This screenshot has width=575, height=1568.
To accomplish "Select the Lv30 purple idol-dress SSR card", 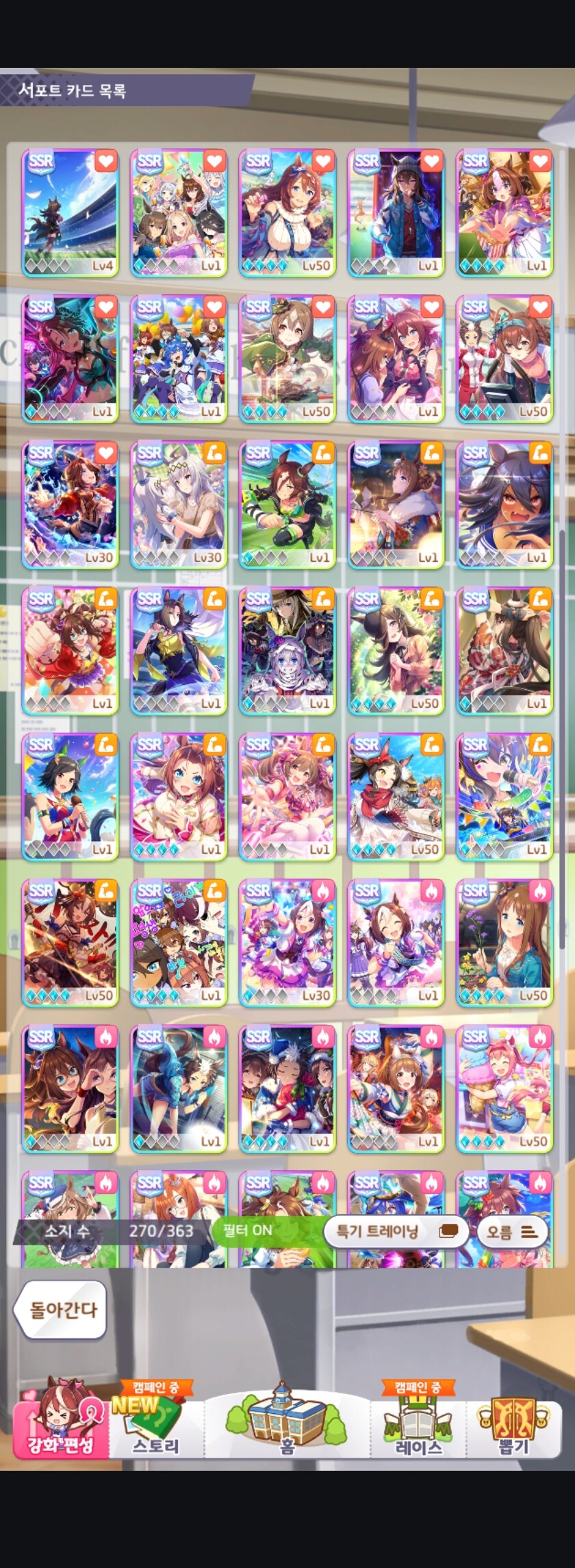I will 287,943.
